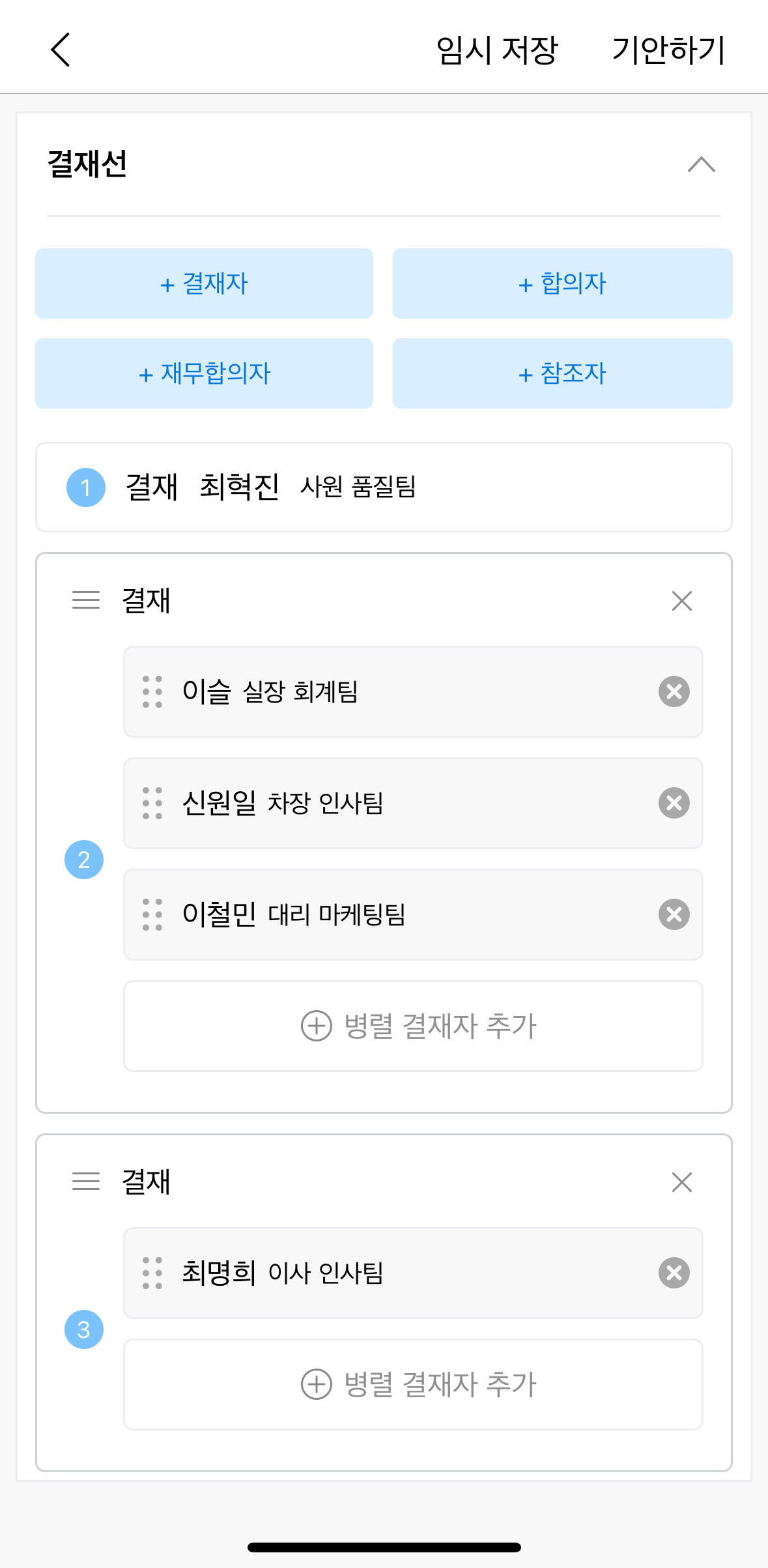Collapse the 결재선 section

click(x=702, y=164)
